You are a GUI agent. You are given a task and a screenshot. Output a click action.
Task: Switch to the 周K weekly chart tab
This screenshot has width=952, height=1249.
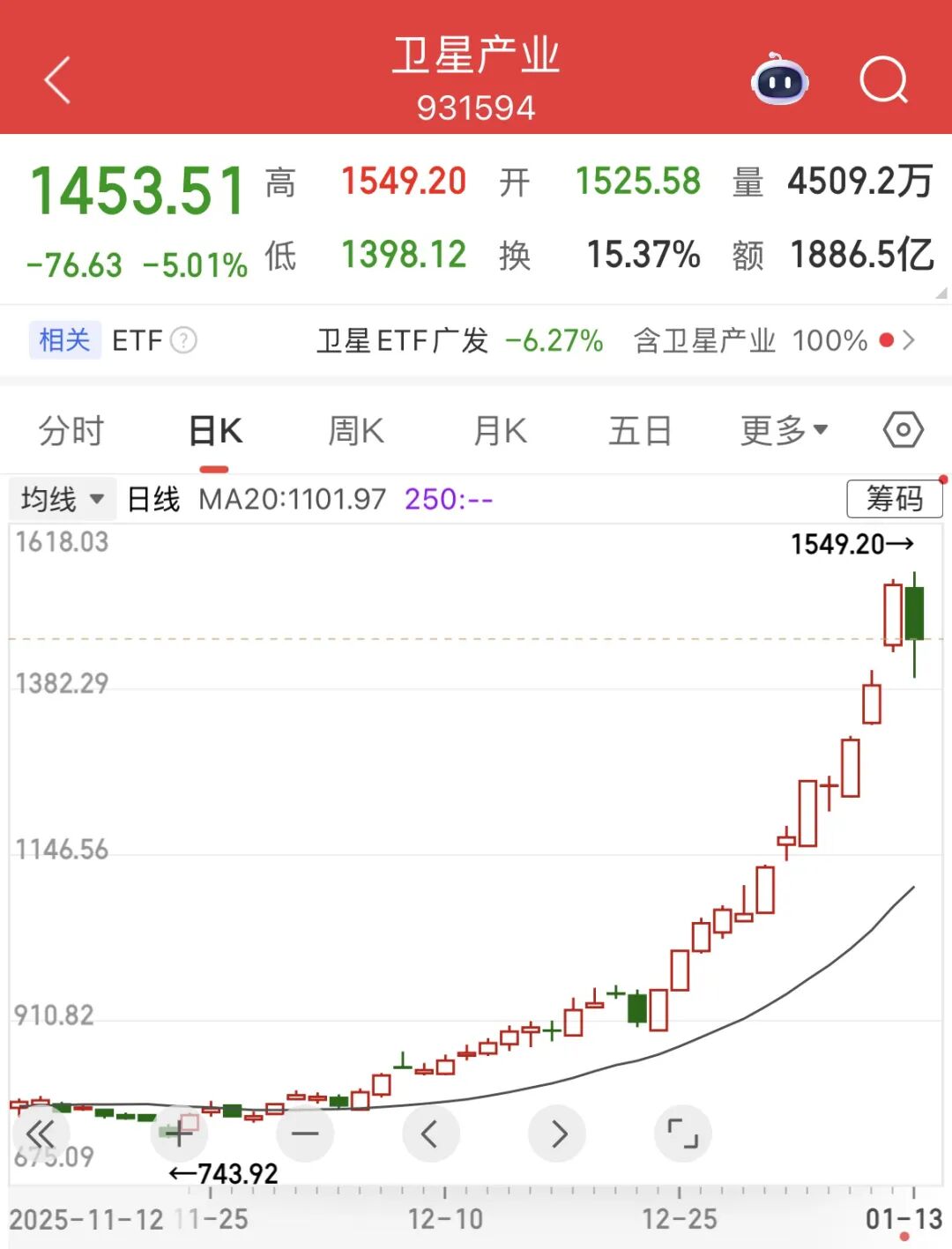(355, 430)
